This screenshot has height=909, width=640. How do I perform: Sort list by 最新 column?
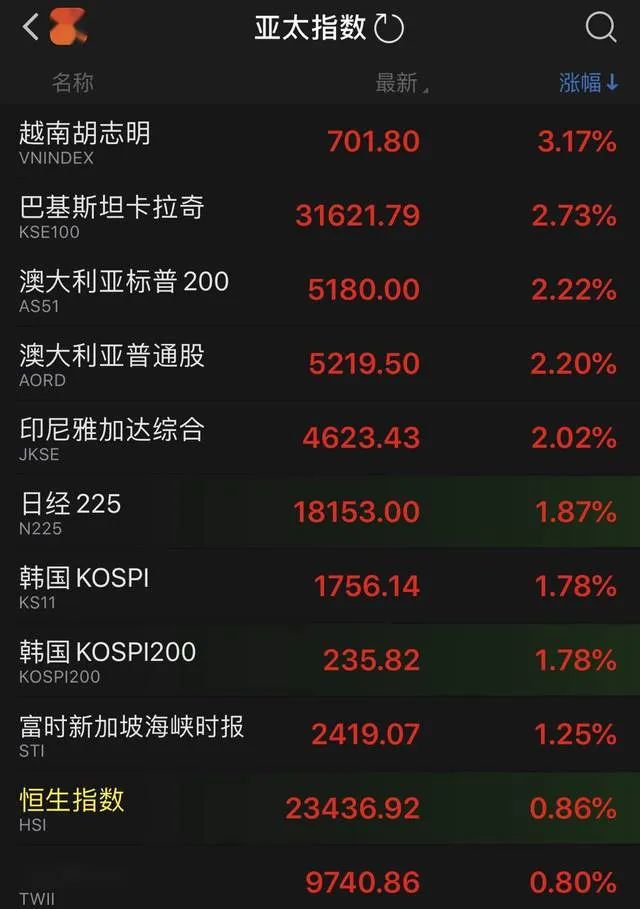pyautogui.click(x=400, y=83)
